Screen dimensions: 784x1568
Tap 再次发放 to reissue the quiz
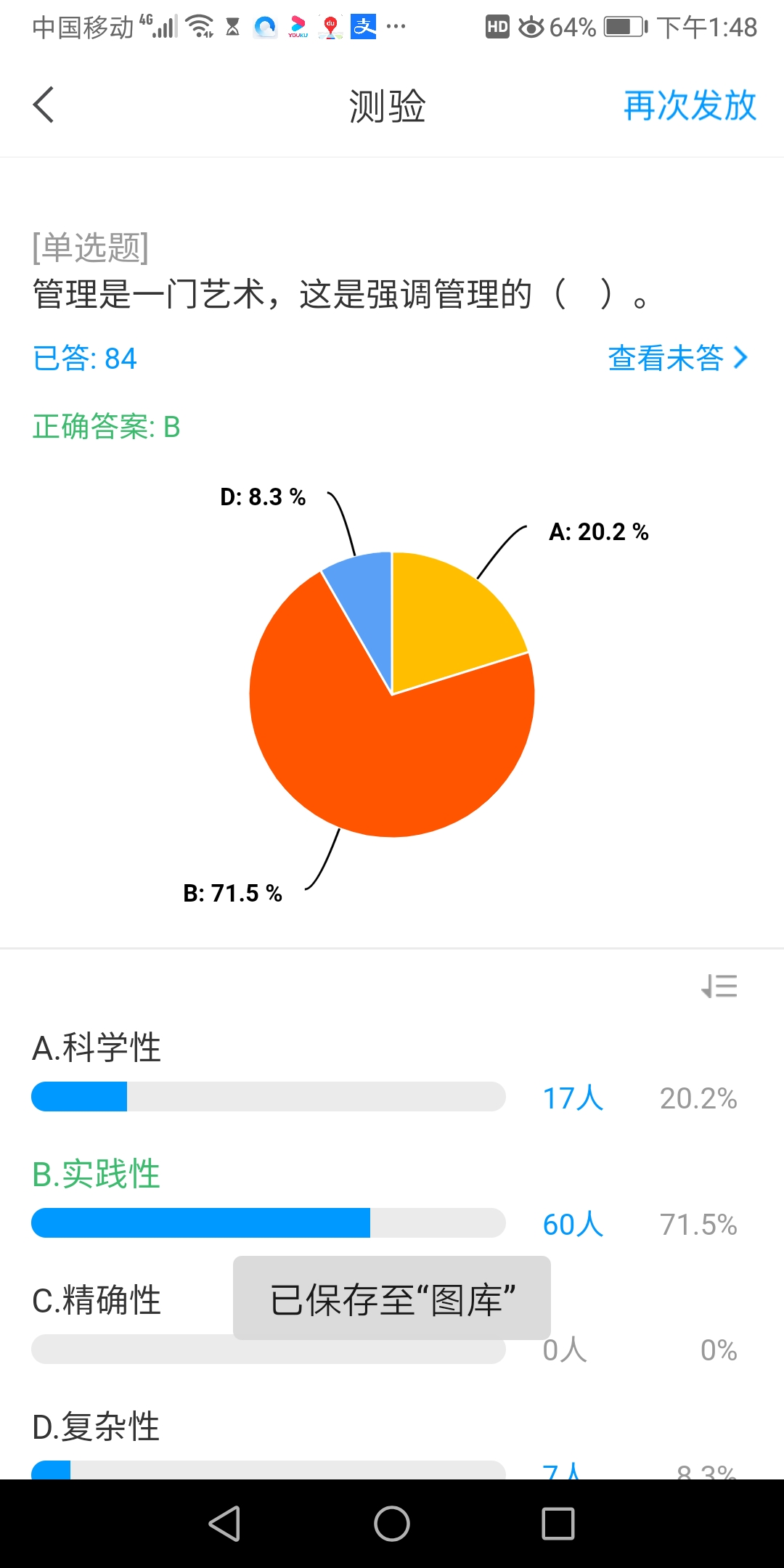coord(690,106)
